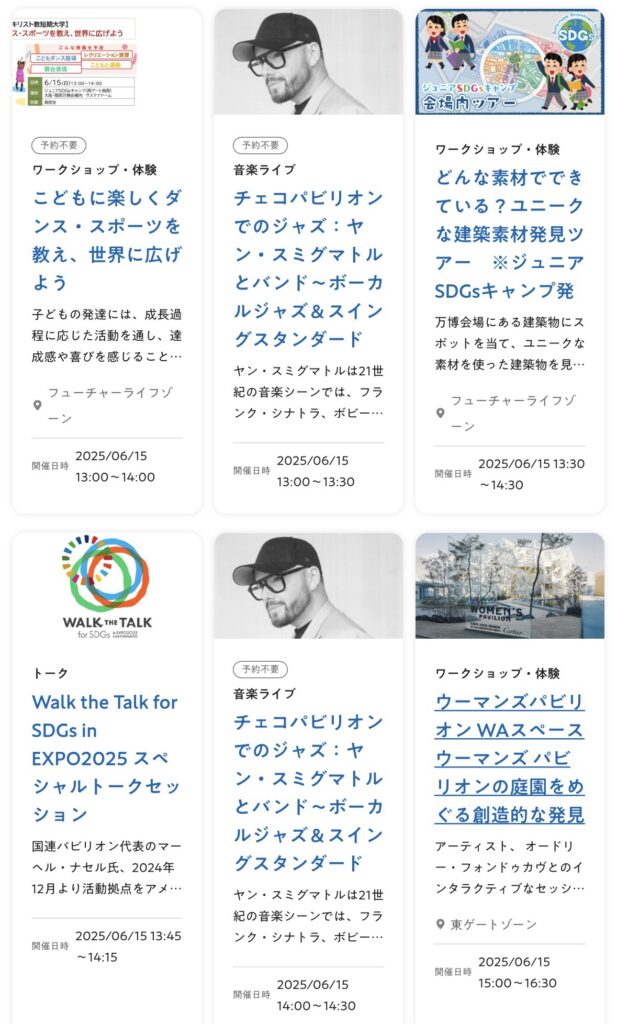Open Walk the Talk for SDGs card
This screenshot has height=1024, width=617.
105,757
